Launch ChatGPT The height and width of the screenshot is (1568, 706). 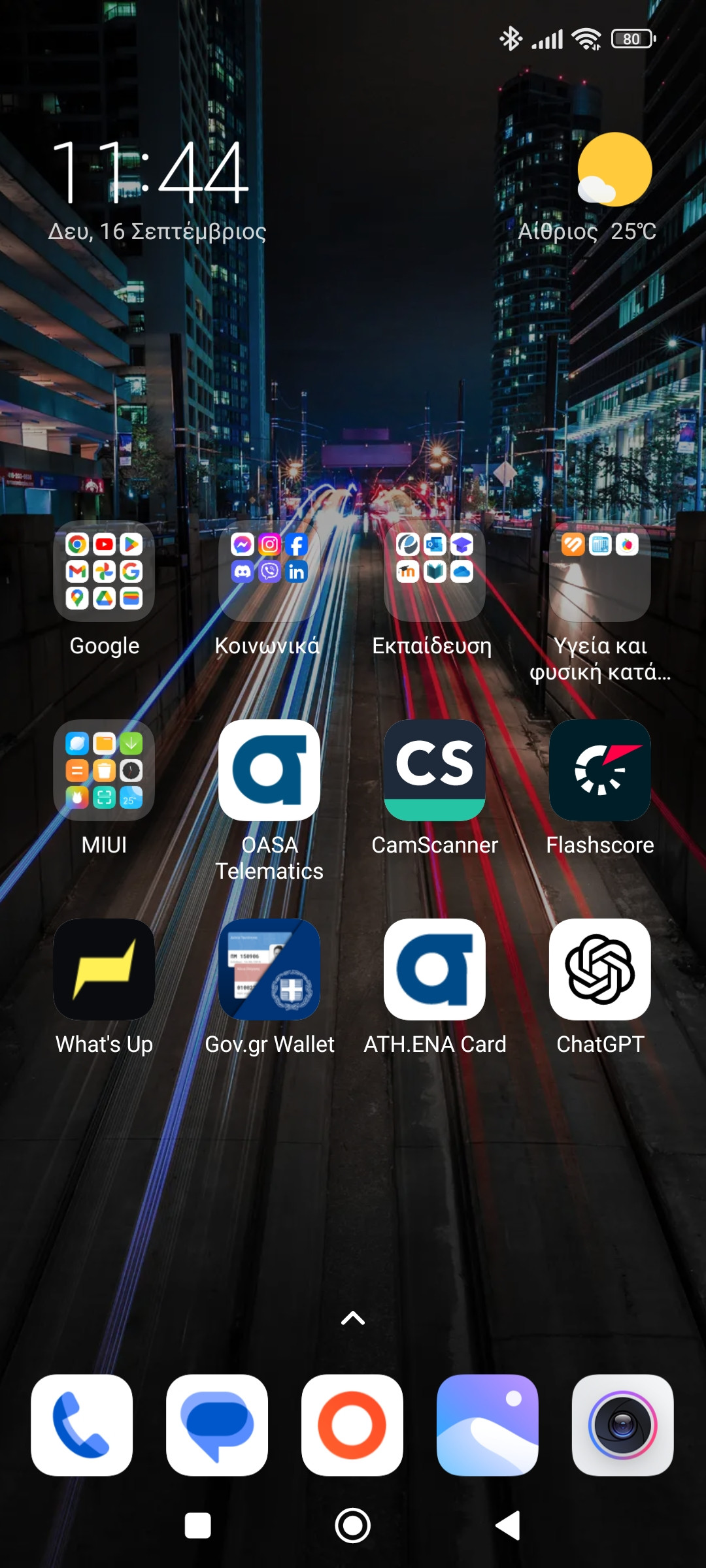click(599, 970)
